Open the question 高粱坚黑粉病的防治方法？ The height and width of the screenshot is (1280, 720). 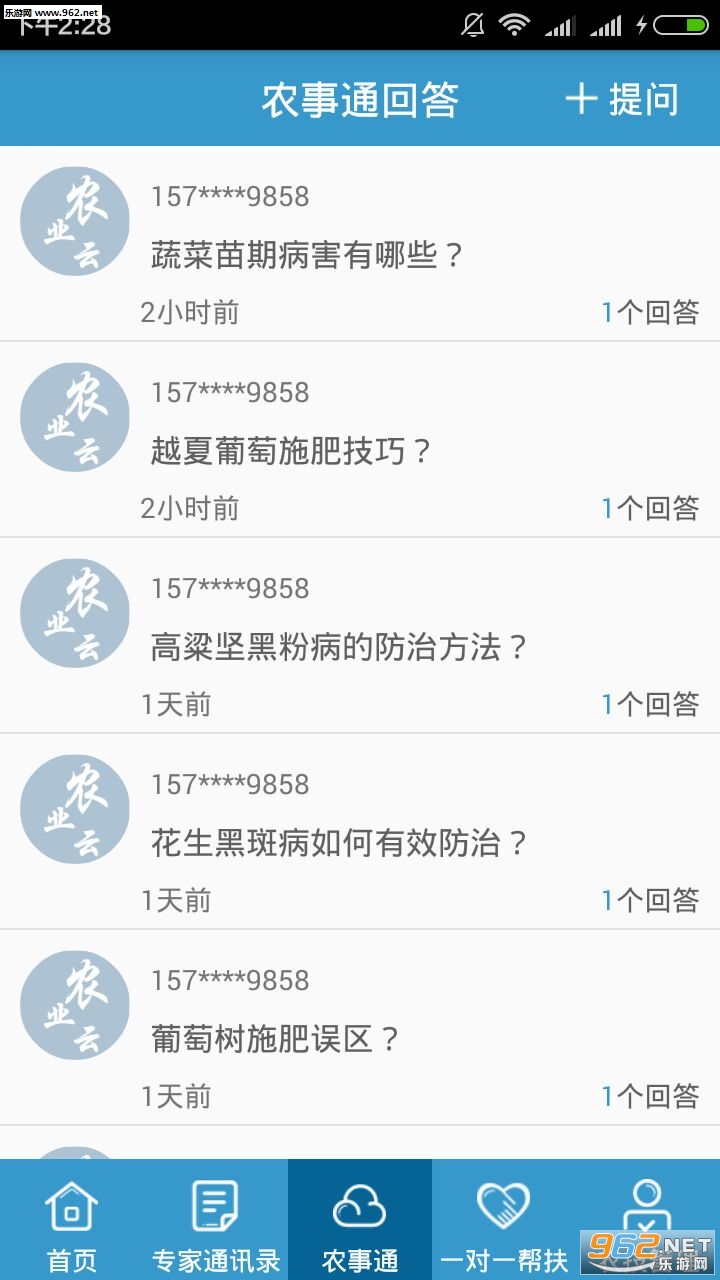[360, 636]
